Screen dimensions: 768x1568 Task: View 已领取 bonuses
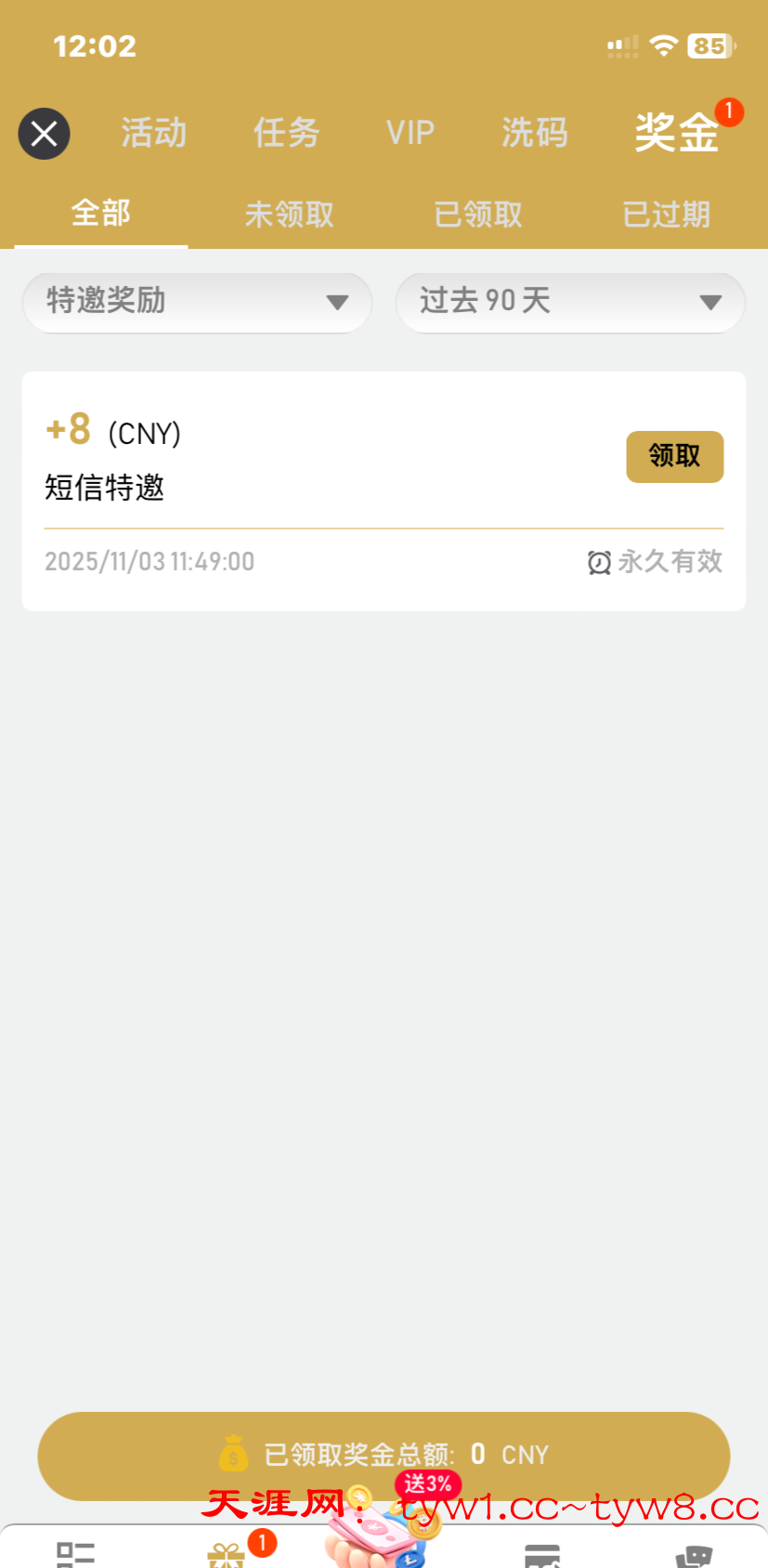[x=478, y=215]
